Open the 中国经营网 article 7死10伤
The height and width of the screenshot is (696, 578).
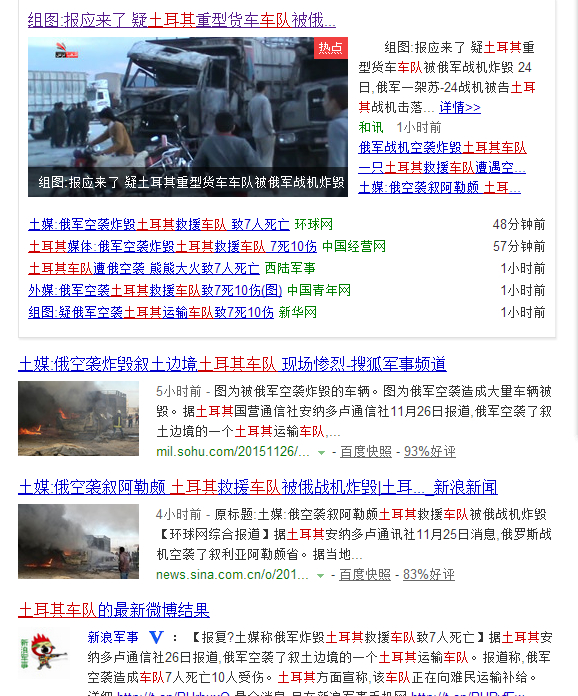173,246
